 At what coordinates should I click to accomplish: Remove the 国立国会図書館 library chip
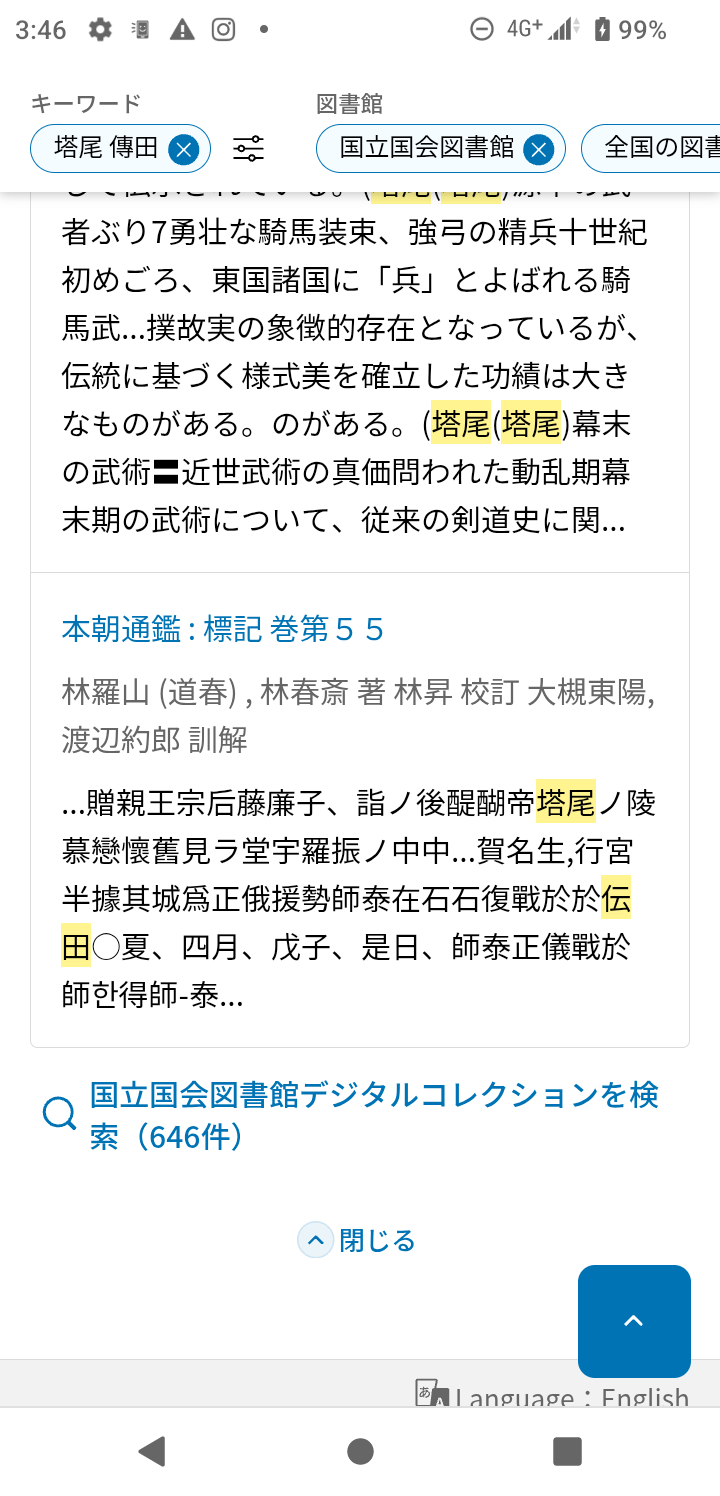538,150
